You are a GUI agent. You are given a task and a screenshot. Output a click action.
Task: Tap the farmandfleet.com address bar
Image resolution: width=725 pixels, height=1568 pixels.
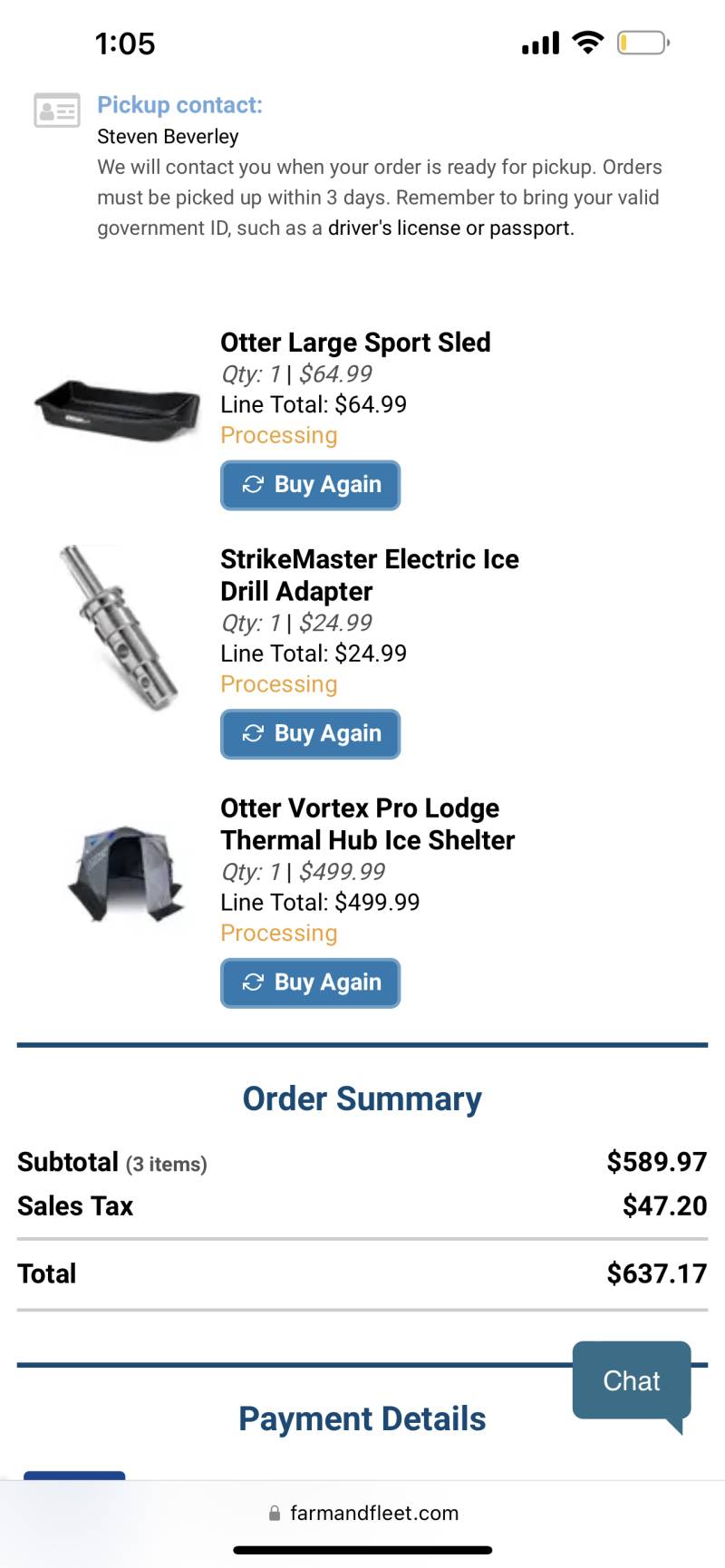362,1513
